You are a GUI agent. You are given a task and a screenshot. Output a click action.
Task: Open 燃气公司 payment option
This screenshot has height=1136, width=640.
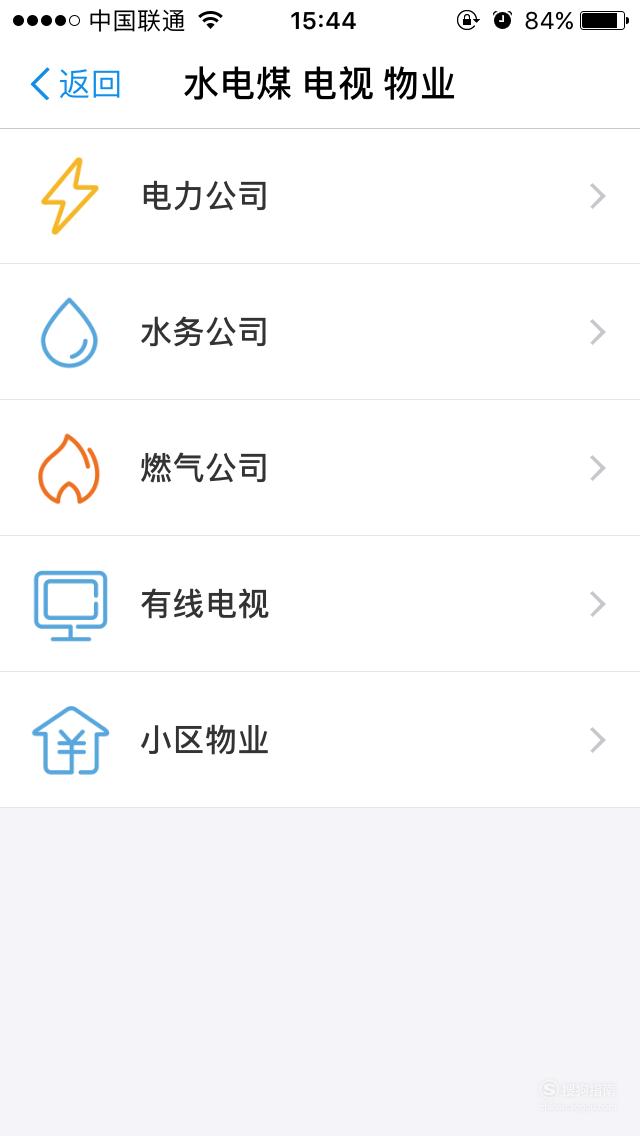click(320, 468)
